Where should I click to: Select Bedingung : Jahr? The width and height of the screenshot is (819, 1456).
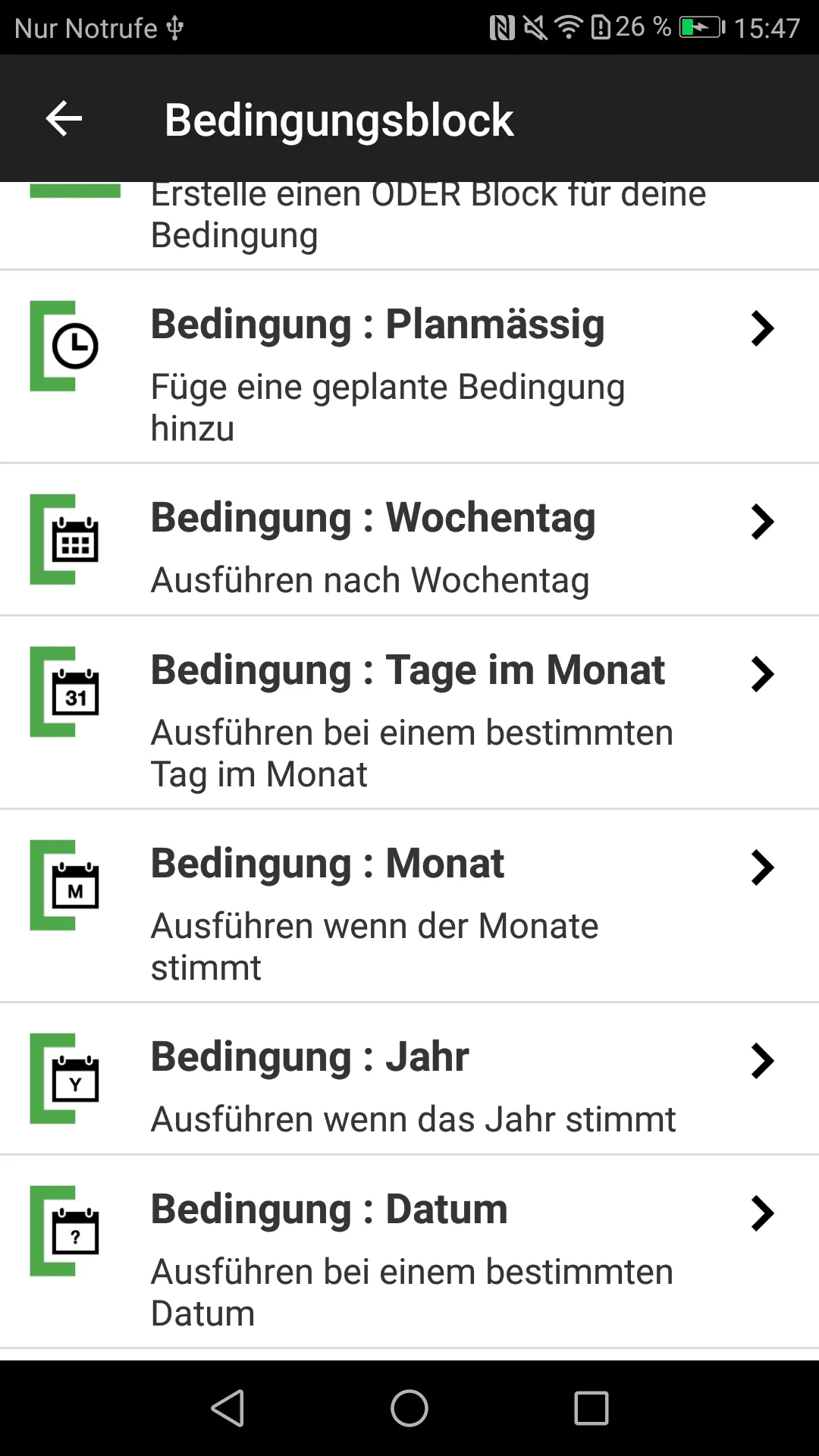409,1079
